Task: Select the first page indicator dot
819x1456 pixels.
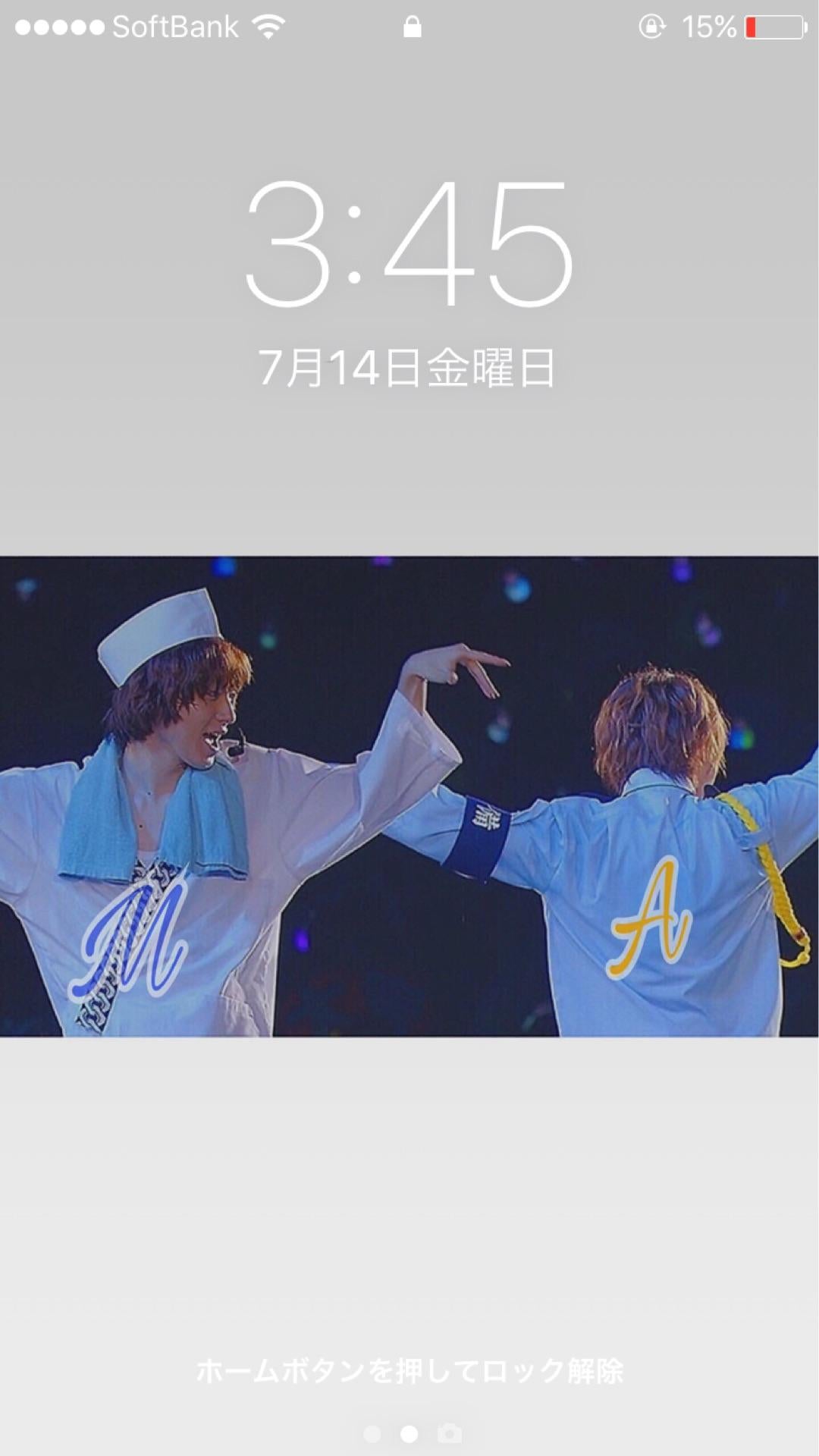Action: [372, 1433]
